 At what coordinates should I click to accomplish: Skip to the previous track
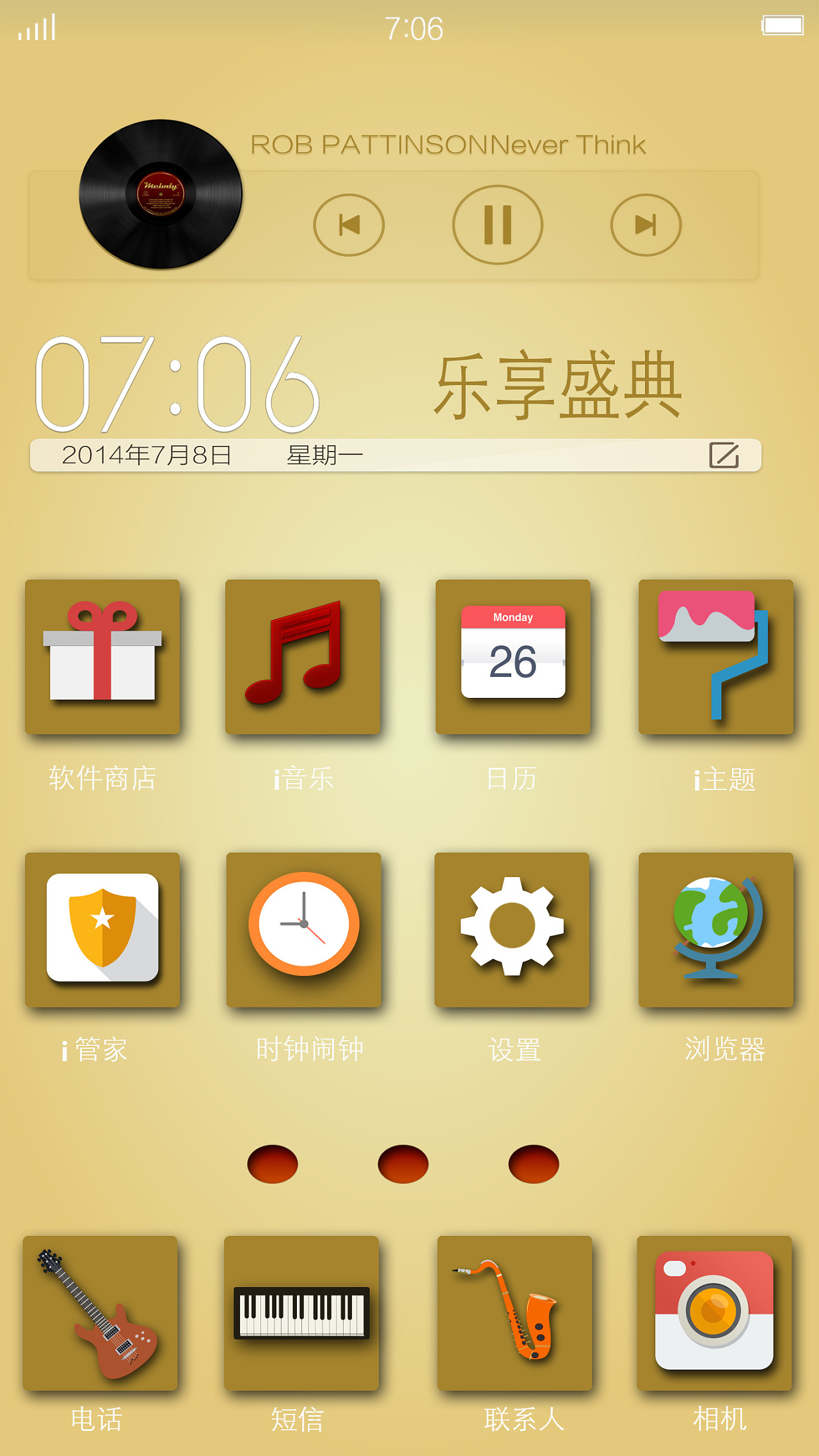(x=349, y=225)
